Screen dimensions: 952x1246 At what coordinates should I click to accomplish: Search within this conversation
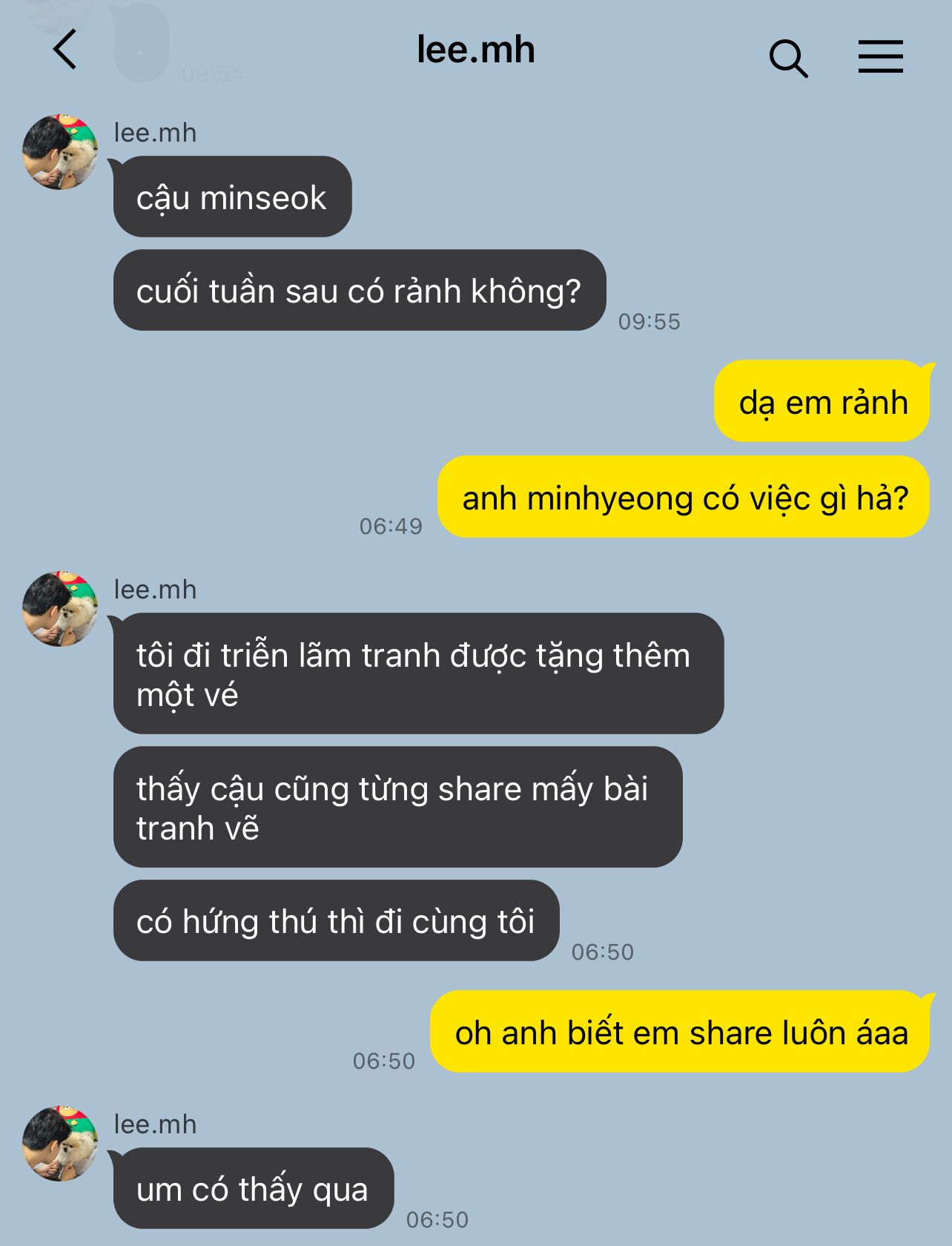(x=788, y=58)
